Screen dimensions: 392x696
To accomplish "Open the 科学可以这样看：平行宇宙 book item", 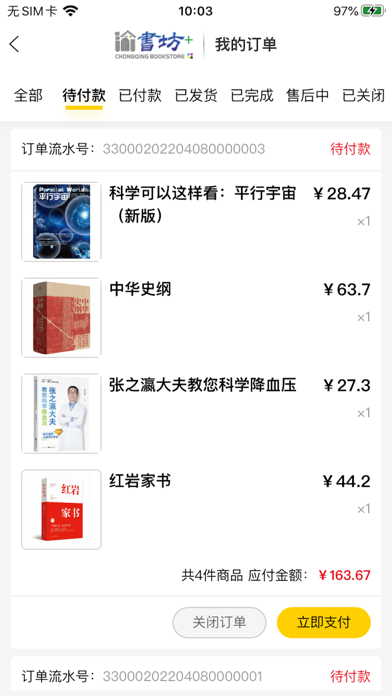I will tap(196, 221).
